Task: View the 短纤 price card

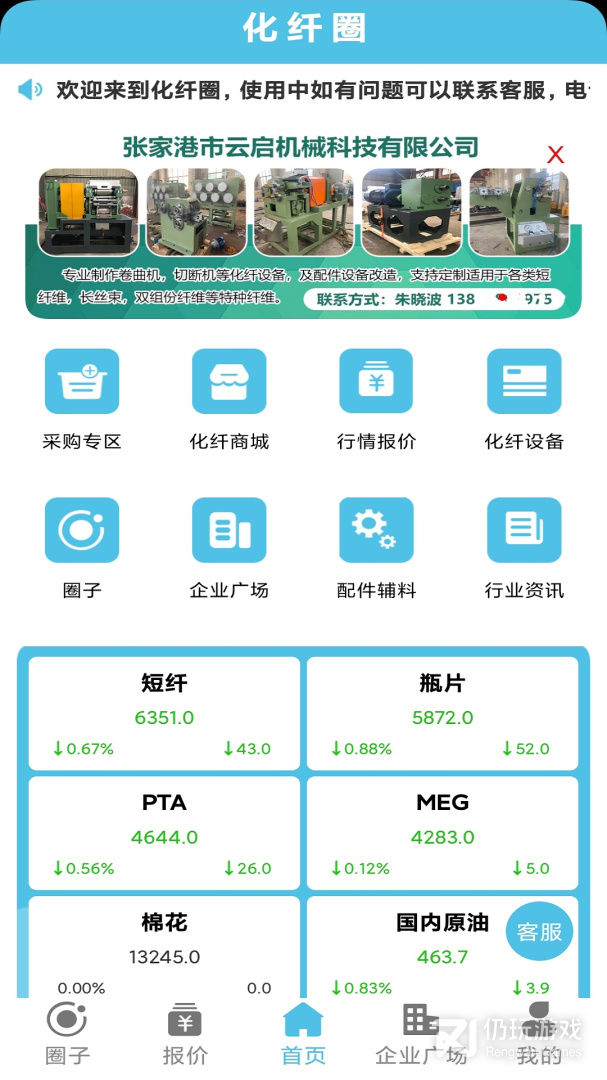Action: [164, 713]
